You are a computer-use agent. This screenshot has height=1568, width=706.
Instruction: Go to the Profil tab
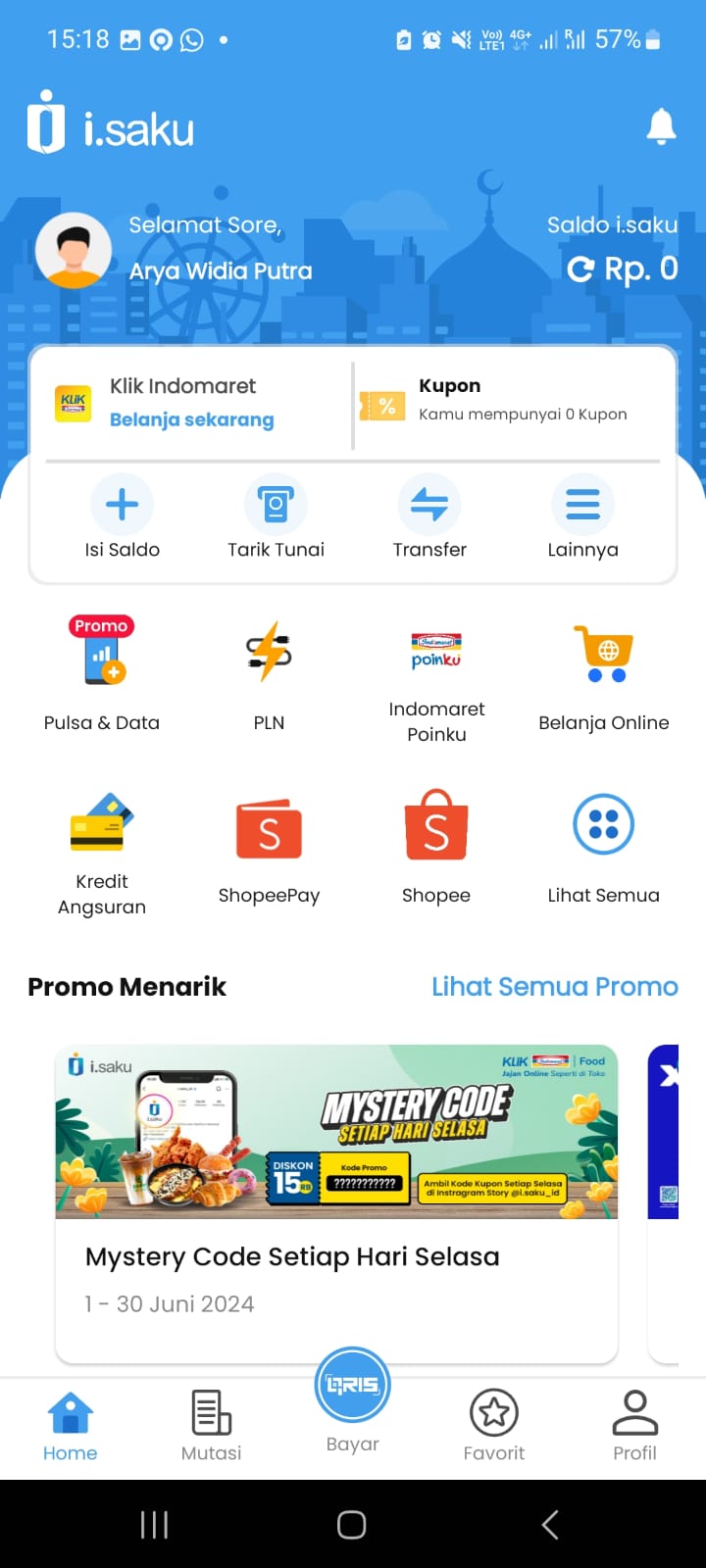pyautogui.click(x=634, y=1426)
